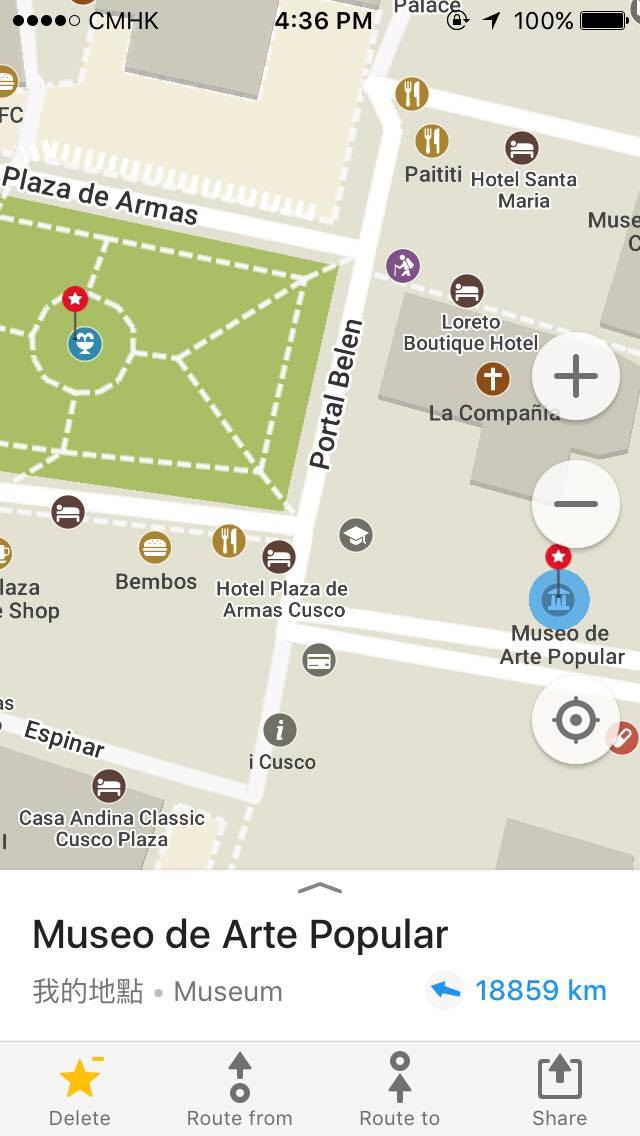Image resolution: width=640 pixels, height=1136 pixels.
Task: Select the Paititi restaurant marker
Action: point(432,141)
